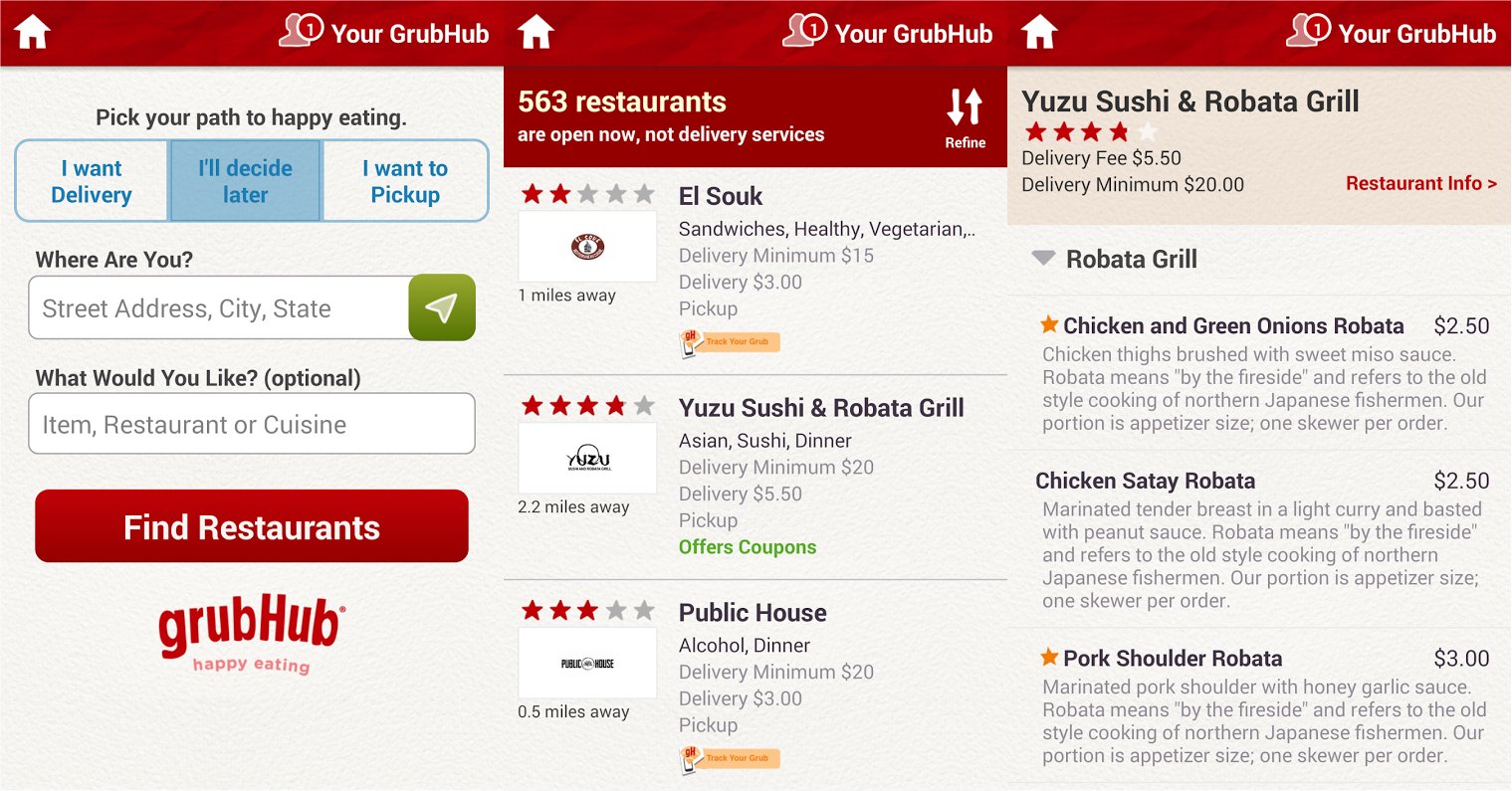
Task: Choose I'll decide later
Action: point(246,181)
